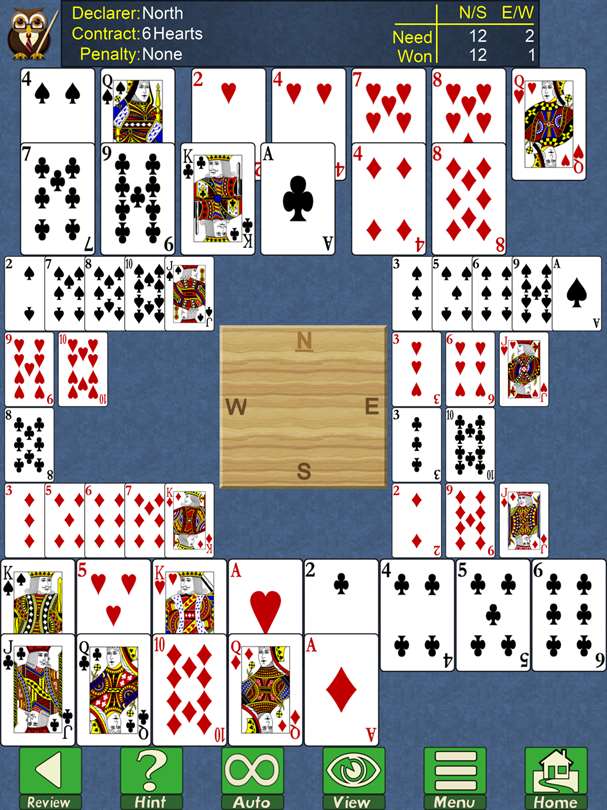The height and width of the screenshot is (810, 607).
Task: Open the Menu
Action: pos(454,777)
